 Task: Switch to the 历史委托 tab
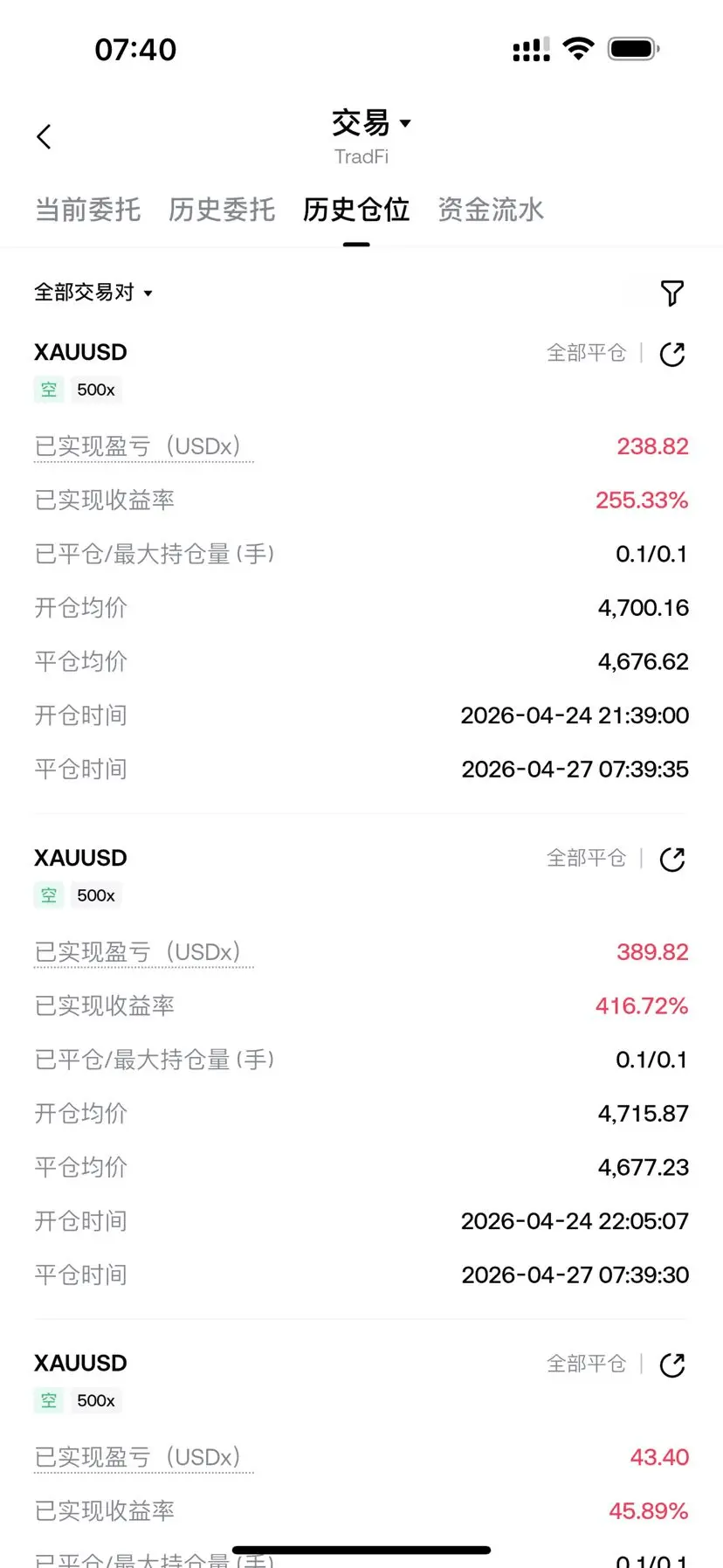pos(222,210)
